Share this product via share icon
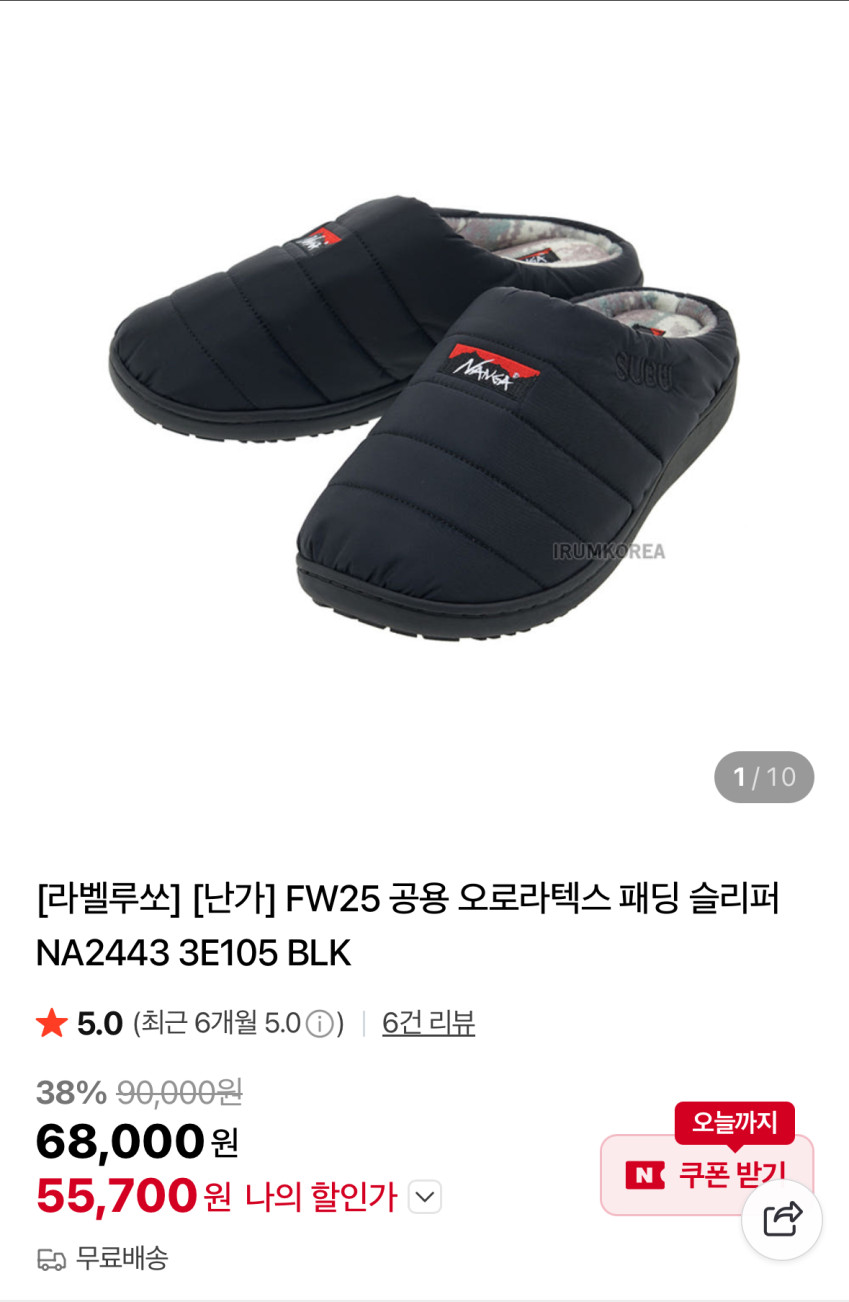The height and width of the screenshot is (1302, 849). 782,1219
